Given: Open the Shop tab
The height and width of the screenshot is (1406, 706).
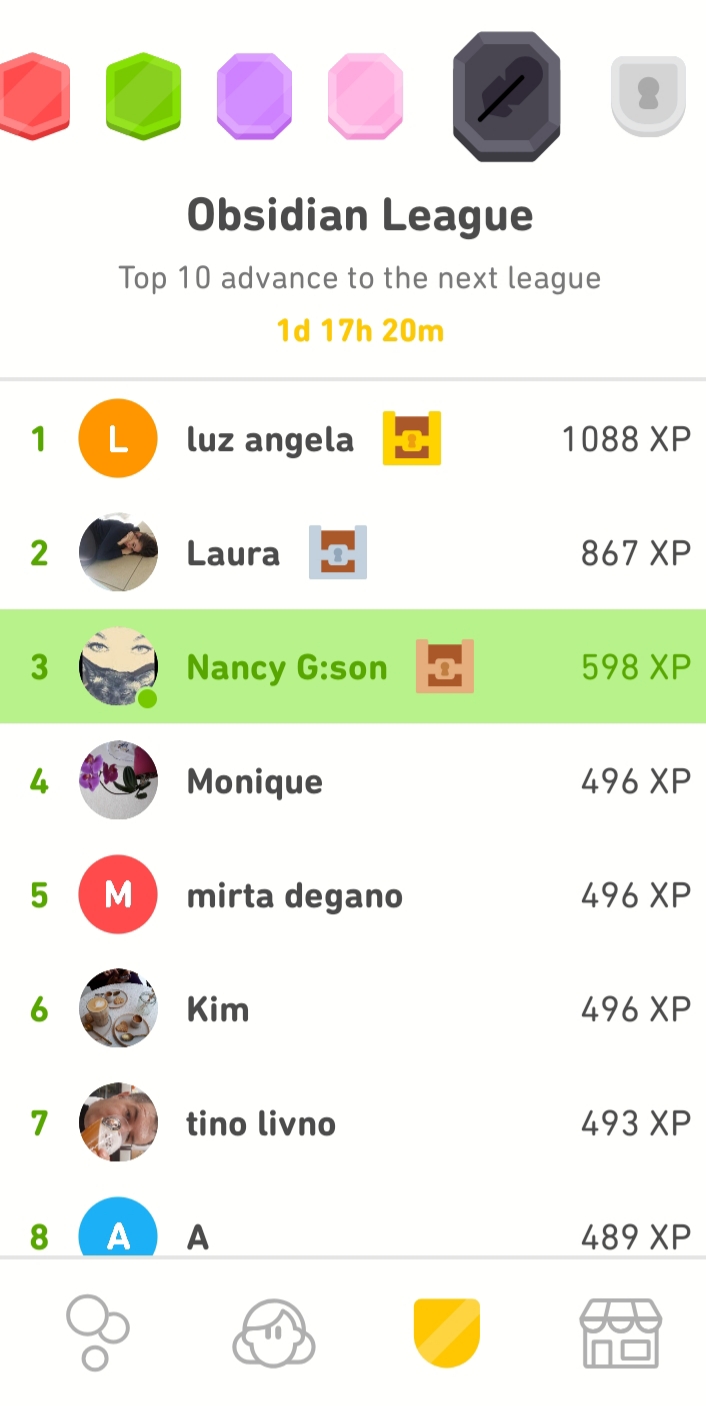Looking at the screenshot, I should [x=621, y=1333].
